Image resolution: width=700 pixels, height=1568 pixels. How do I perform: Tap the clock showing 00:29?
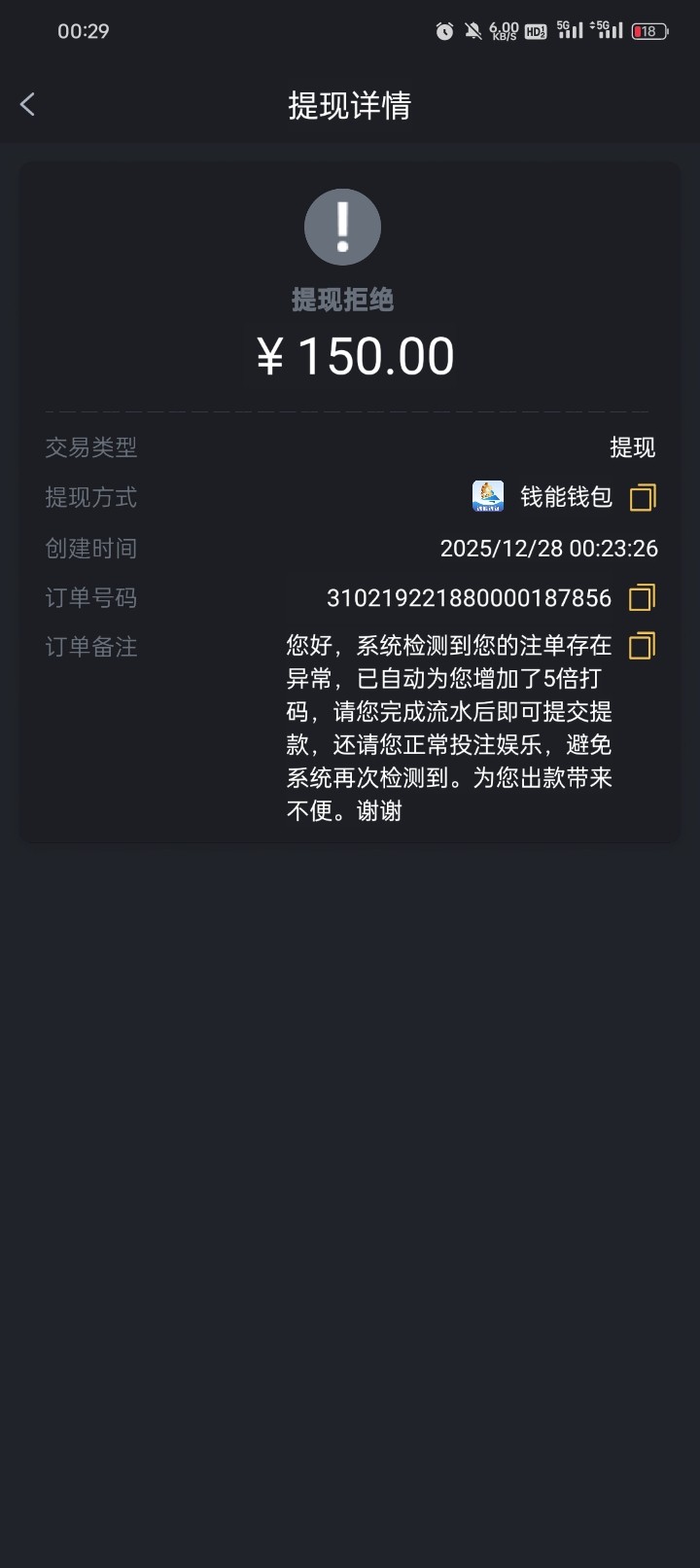pos(82,31)
